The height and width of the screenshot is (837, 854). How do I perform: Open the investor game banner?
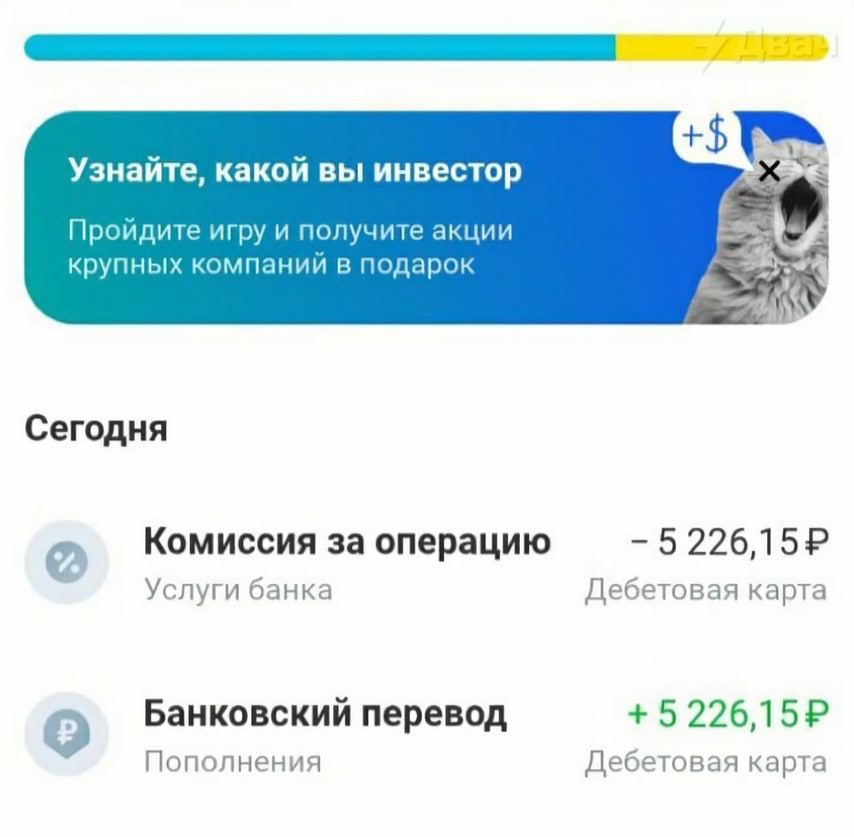point(350,218)
